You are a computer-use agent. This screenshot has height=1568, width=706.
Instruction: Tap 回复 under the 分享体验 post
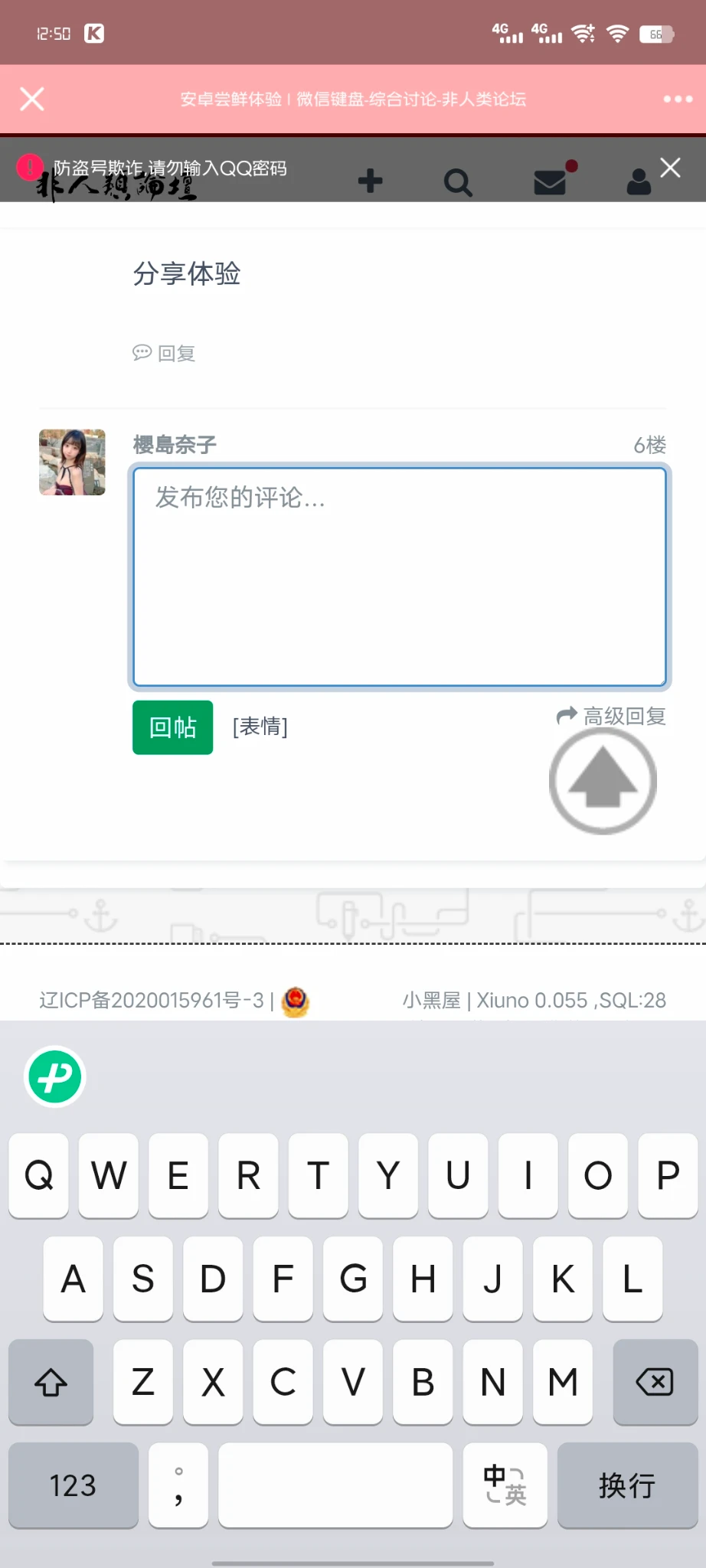tap(165, 353)
